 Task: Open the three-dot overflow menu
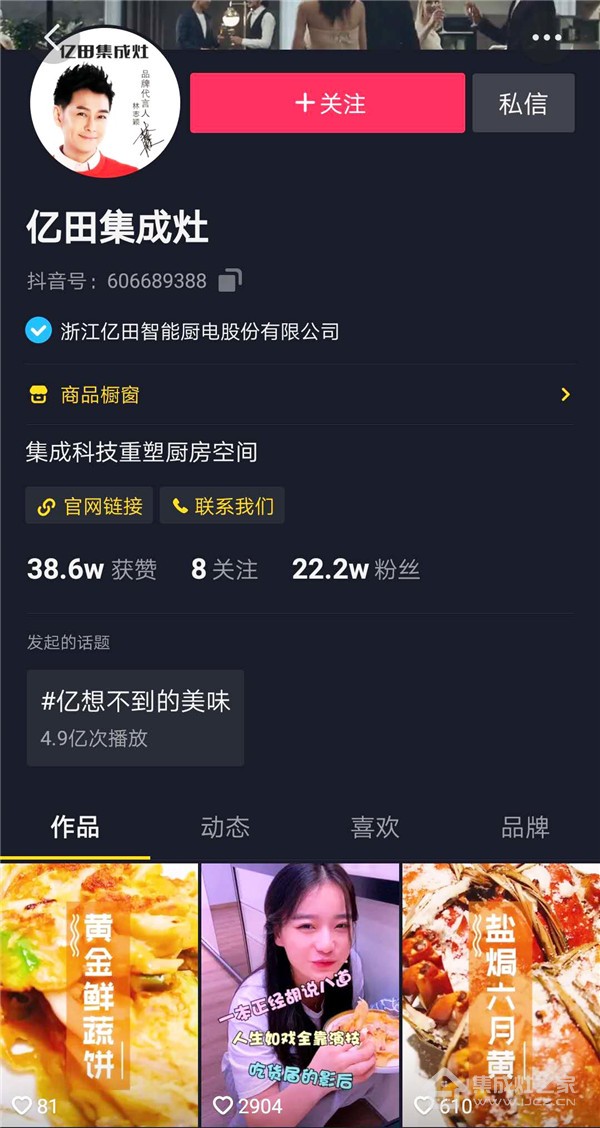coord(547,37)
